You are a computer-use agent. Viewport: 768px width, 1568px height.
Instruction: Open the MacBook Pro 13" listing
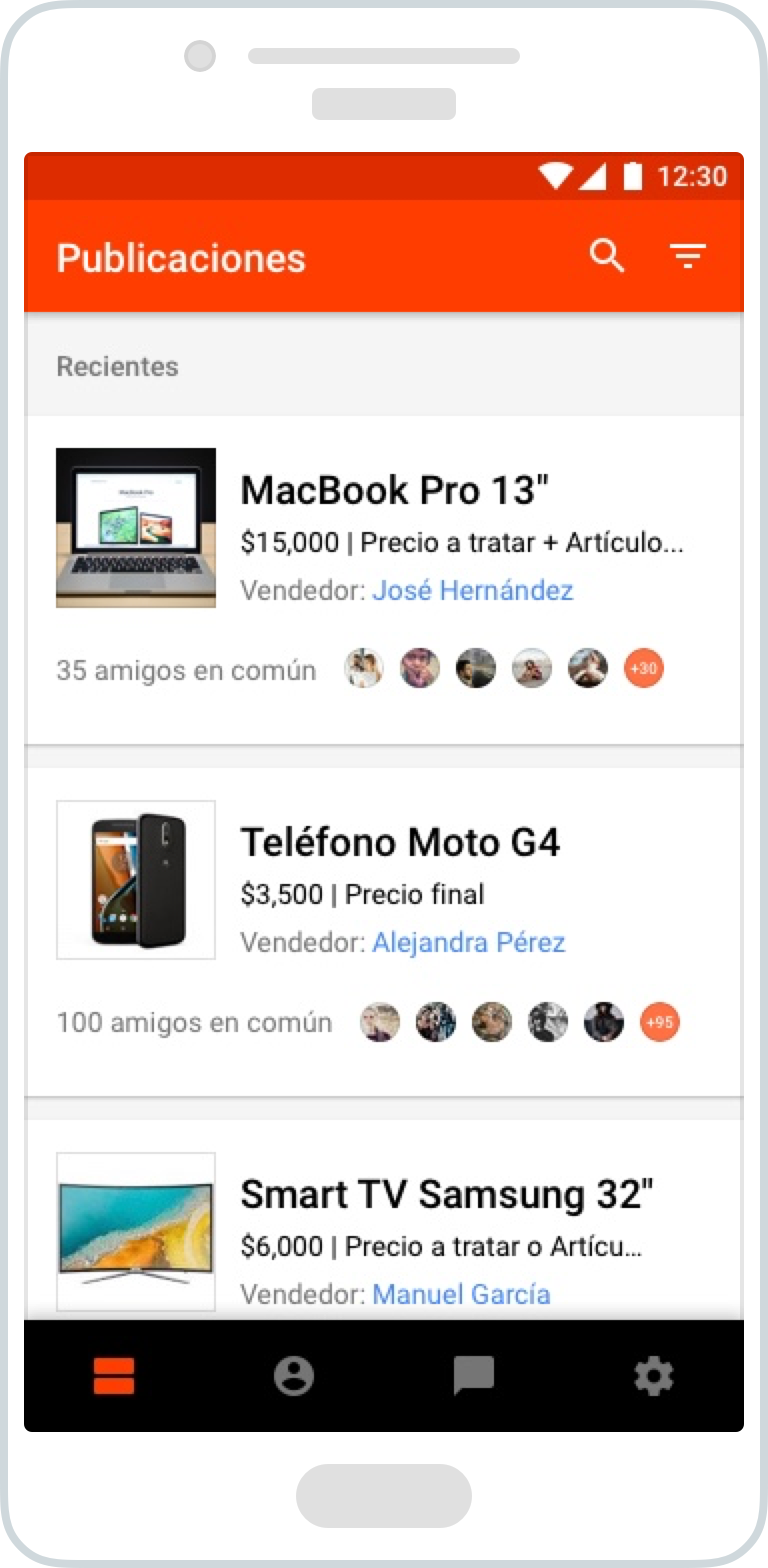pyautogui.click(x=394, y=490)
